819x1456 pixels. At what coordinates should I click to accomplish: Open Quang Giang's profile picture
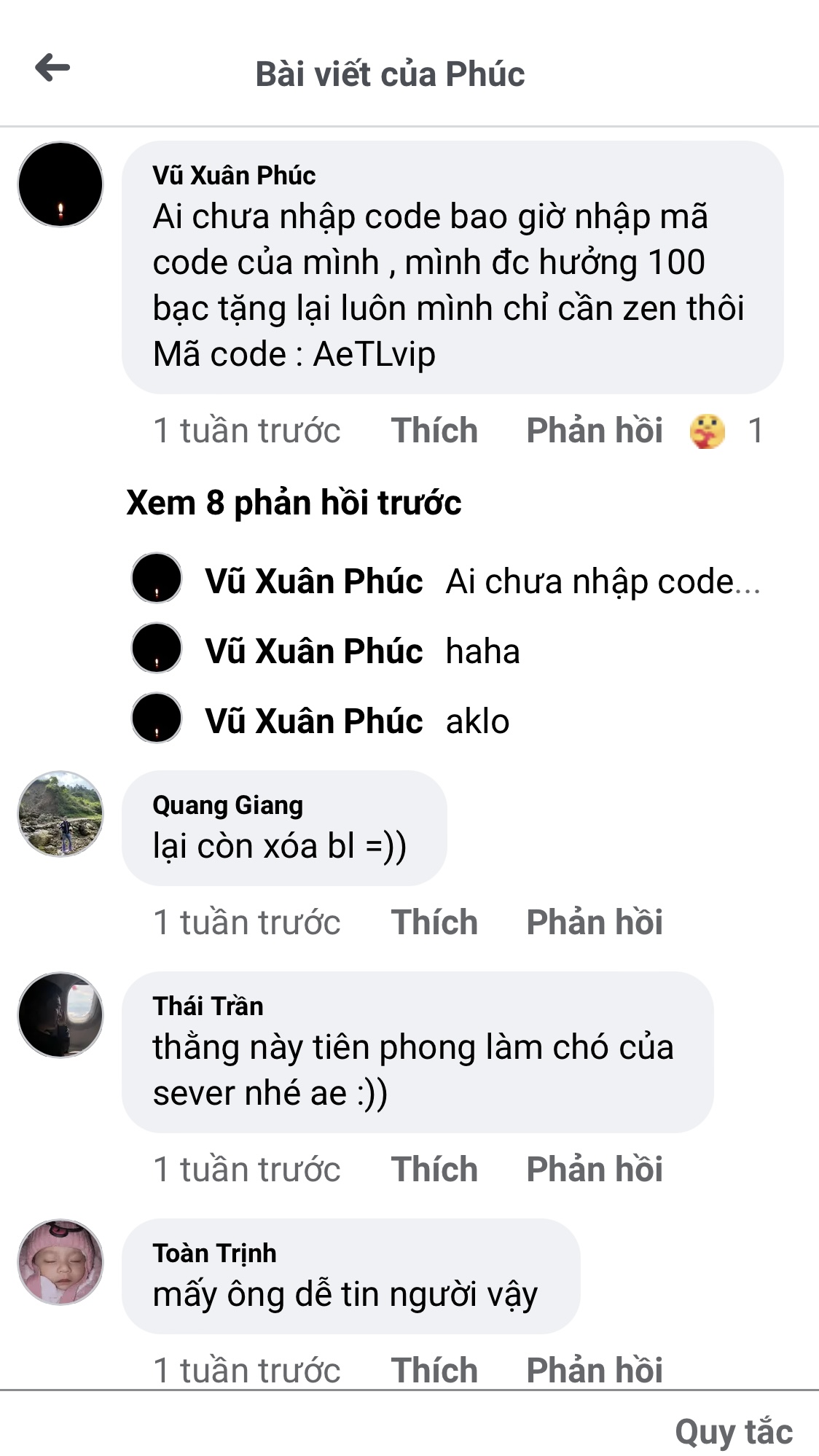click(60, 813)
